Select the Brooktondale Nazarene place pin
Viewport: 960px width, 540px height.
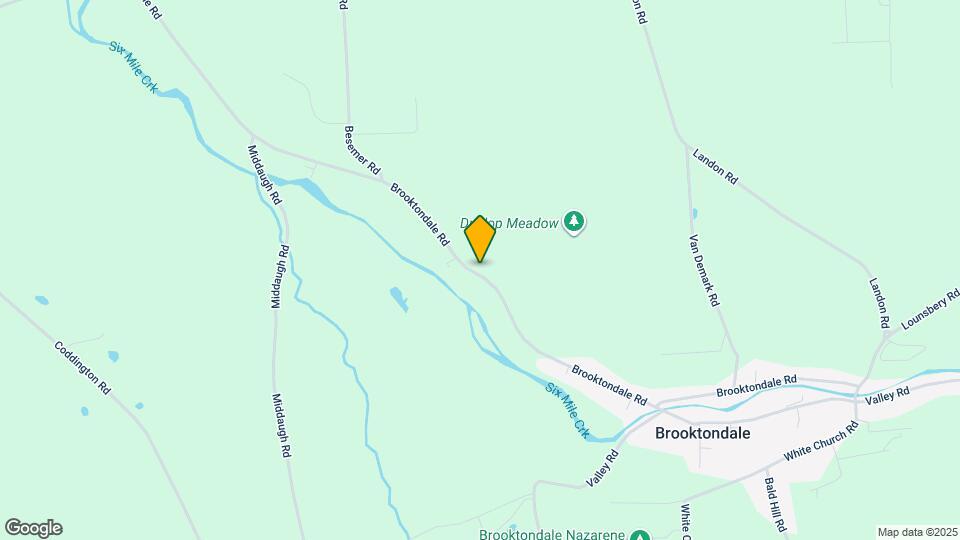pos(640,534)
